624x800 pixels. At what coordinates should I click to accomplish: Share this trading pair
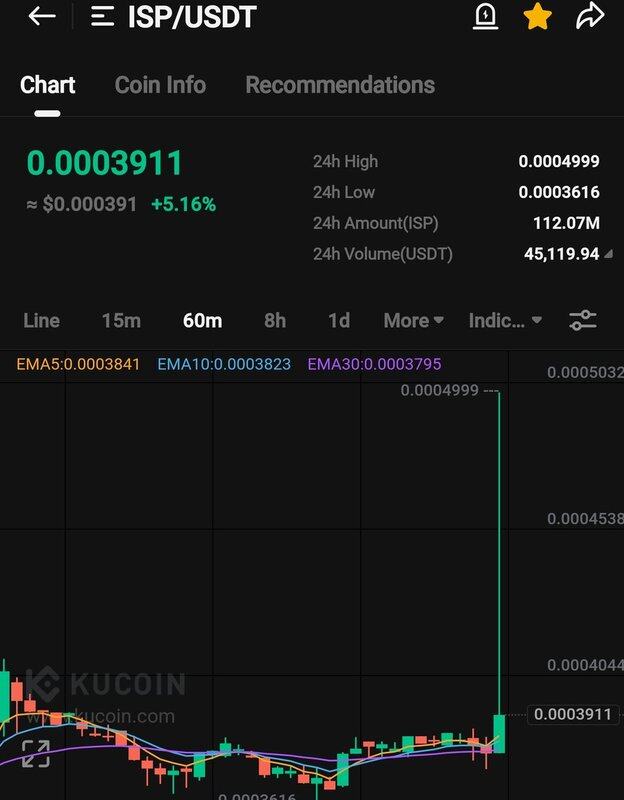tap(591, 16)
